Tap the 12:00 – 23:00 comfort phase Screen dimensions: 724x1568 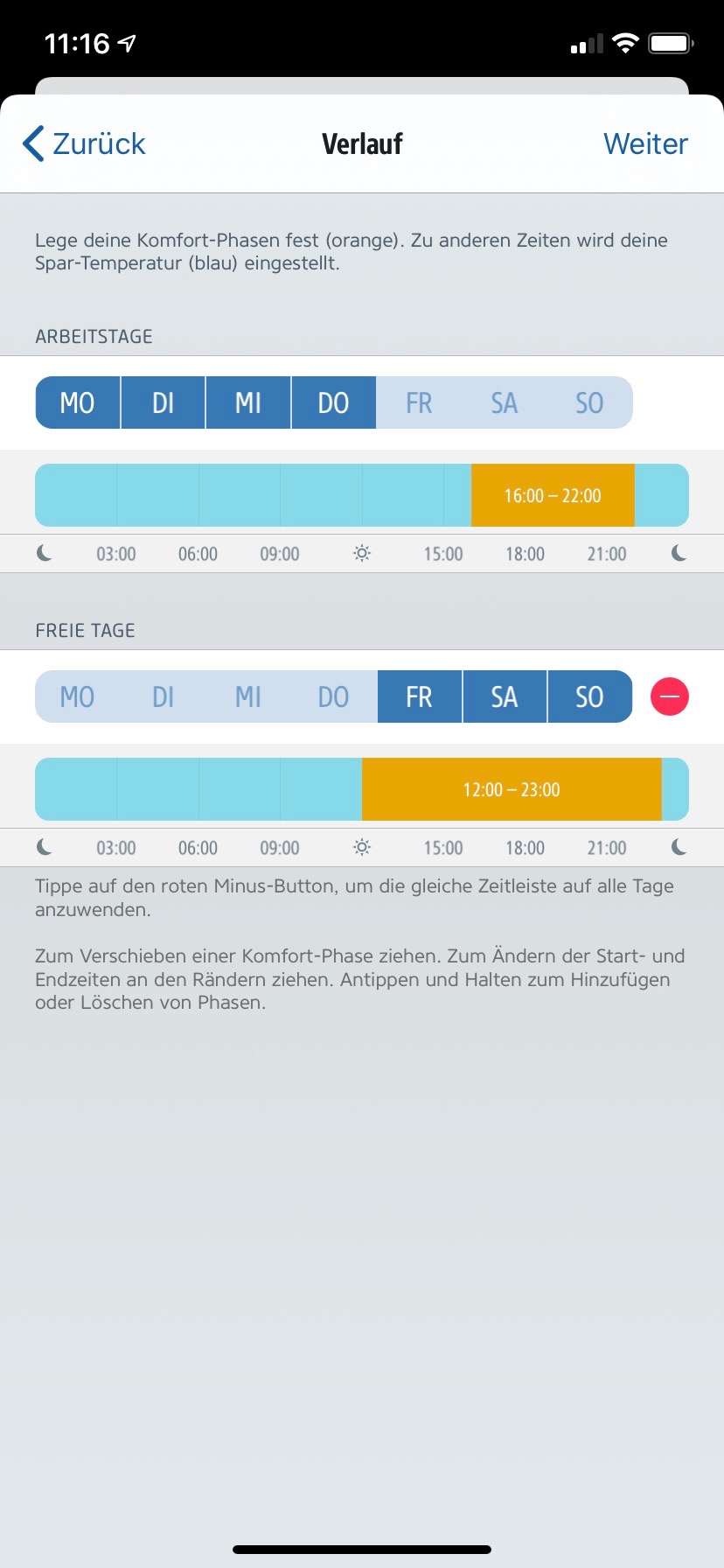point(512,789)
